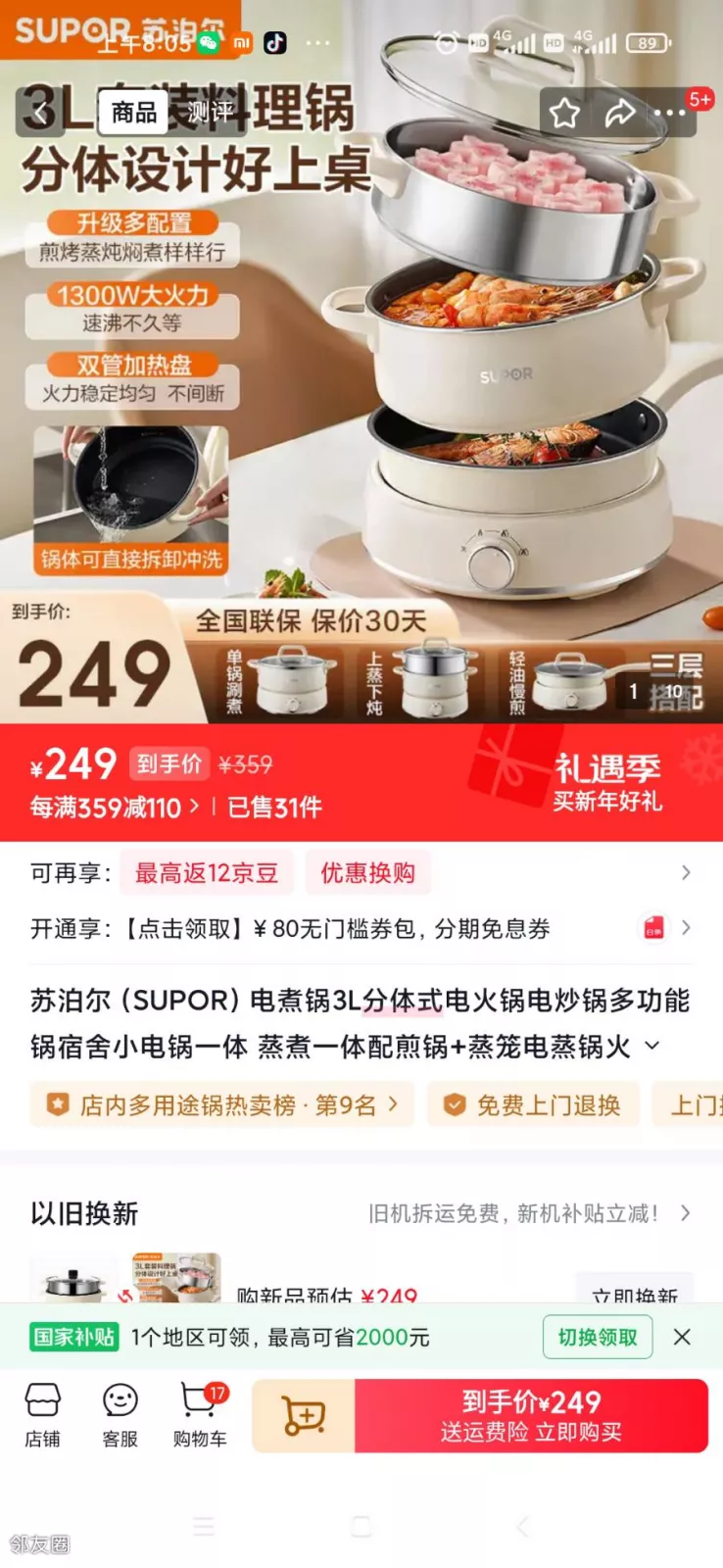723x1568 pixels.
Task: Buy now with 到手价¥249 立即购买
Action: pyautogui.click(x=531, y=1416)
